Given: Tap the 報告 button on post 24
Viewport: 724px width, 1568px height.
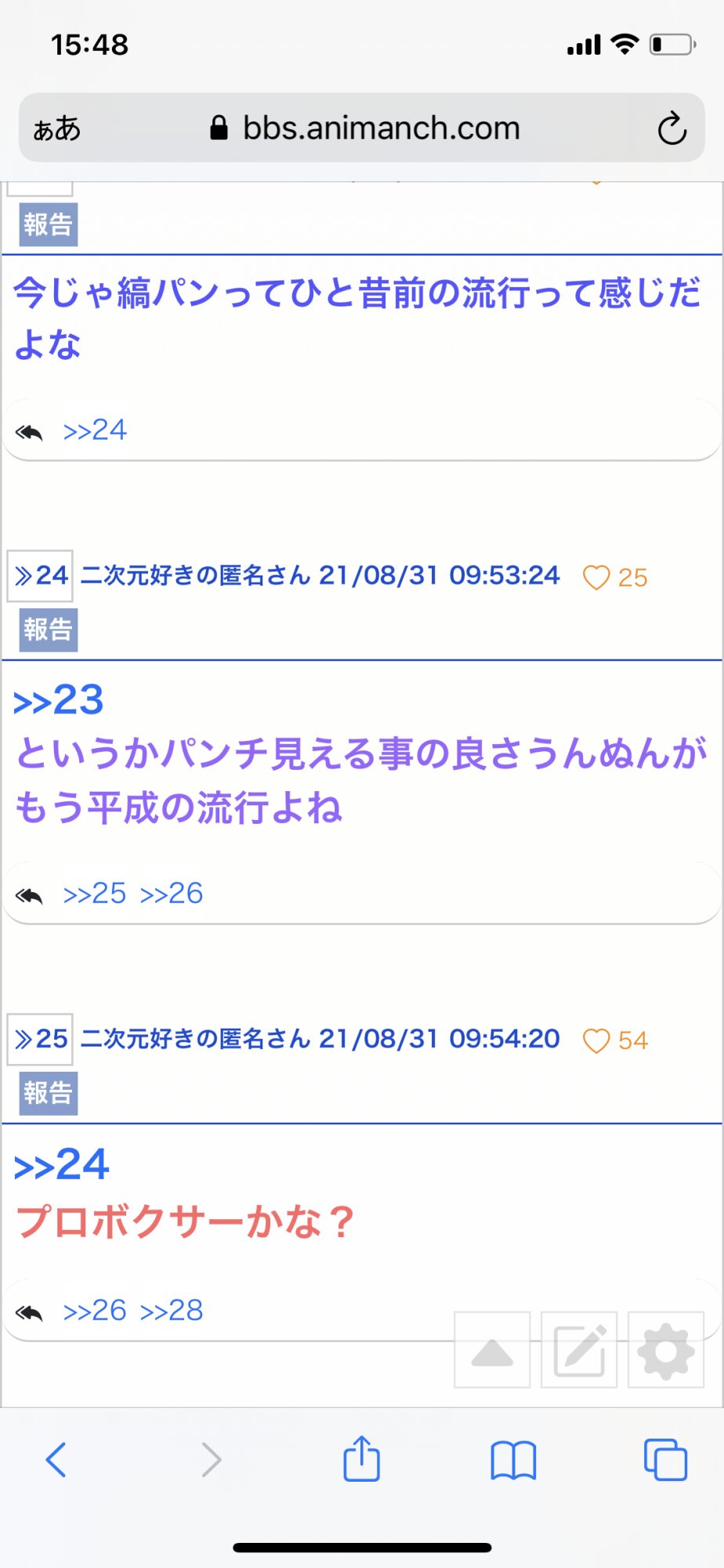Looking at the screenshot, I should (49, 630).
